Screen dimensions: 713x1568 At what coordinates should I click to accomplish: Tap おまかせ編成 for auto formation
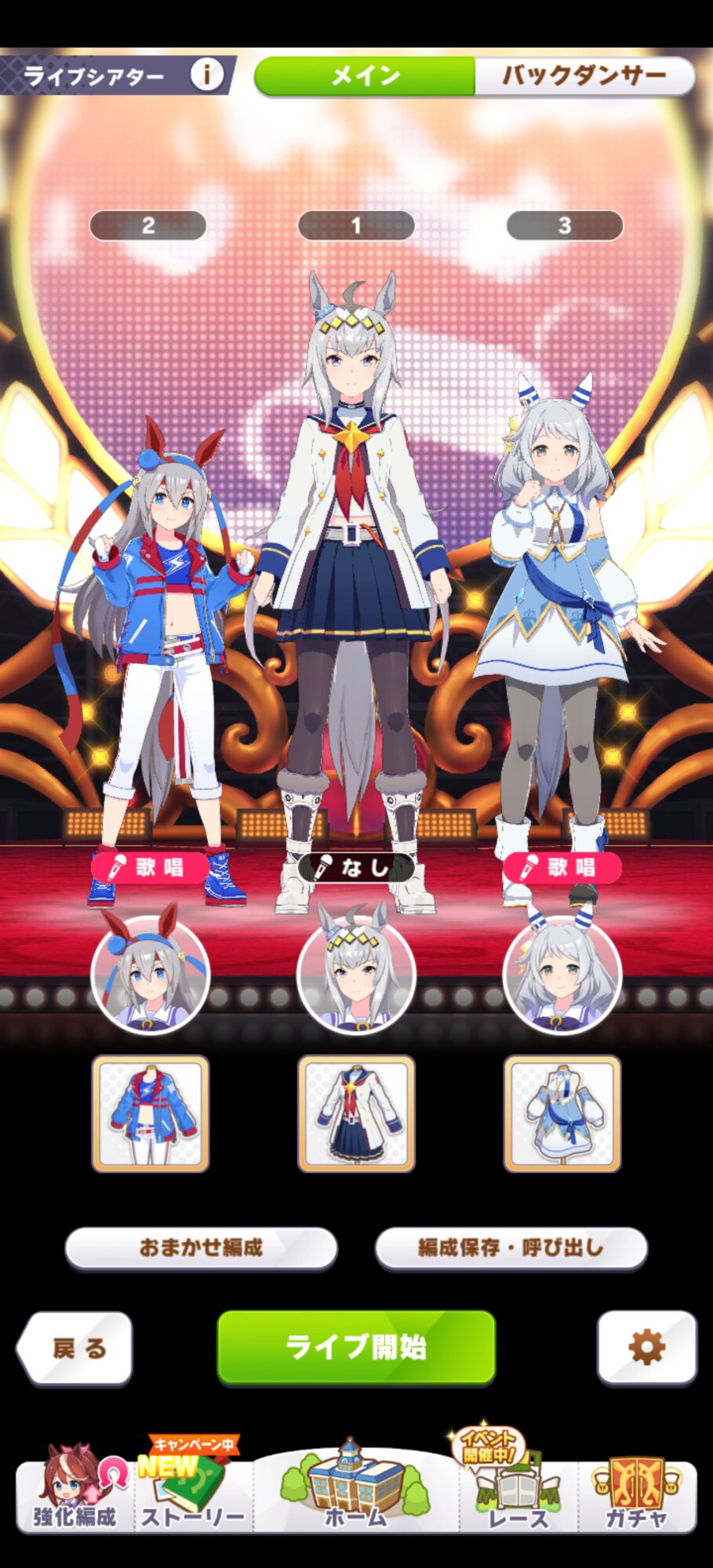point(201,1247)
